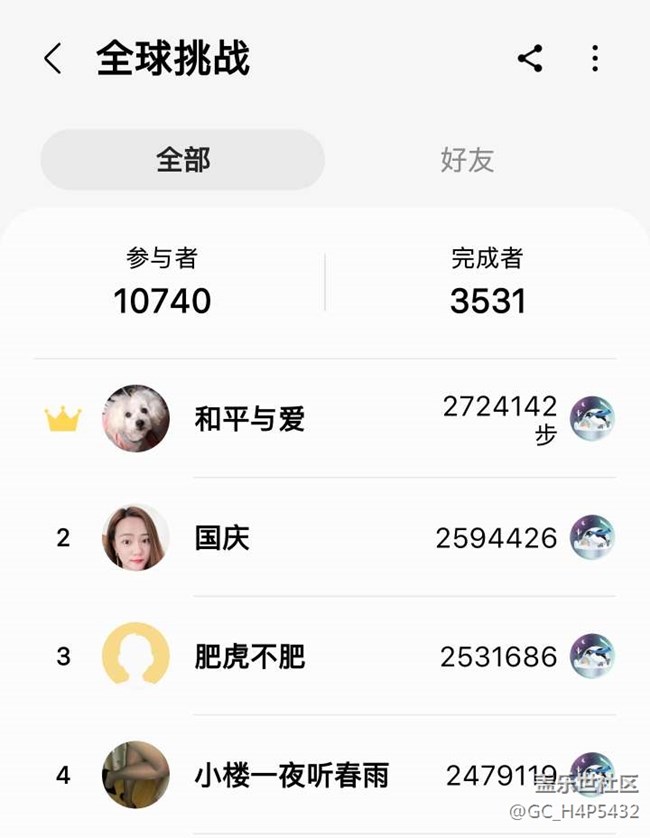
Task: Switch to the 好友 tab
Action: 467,160
